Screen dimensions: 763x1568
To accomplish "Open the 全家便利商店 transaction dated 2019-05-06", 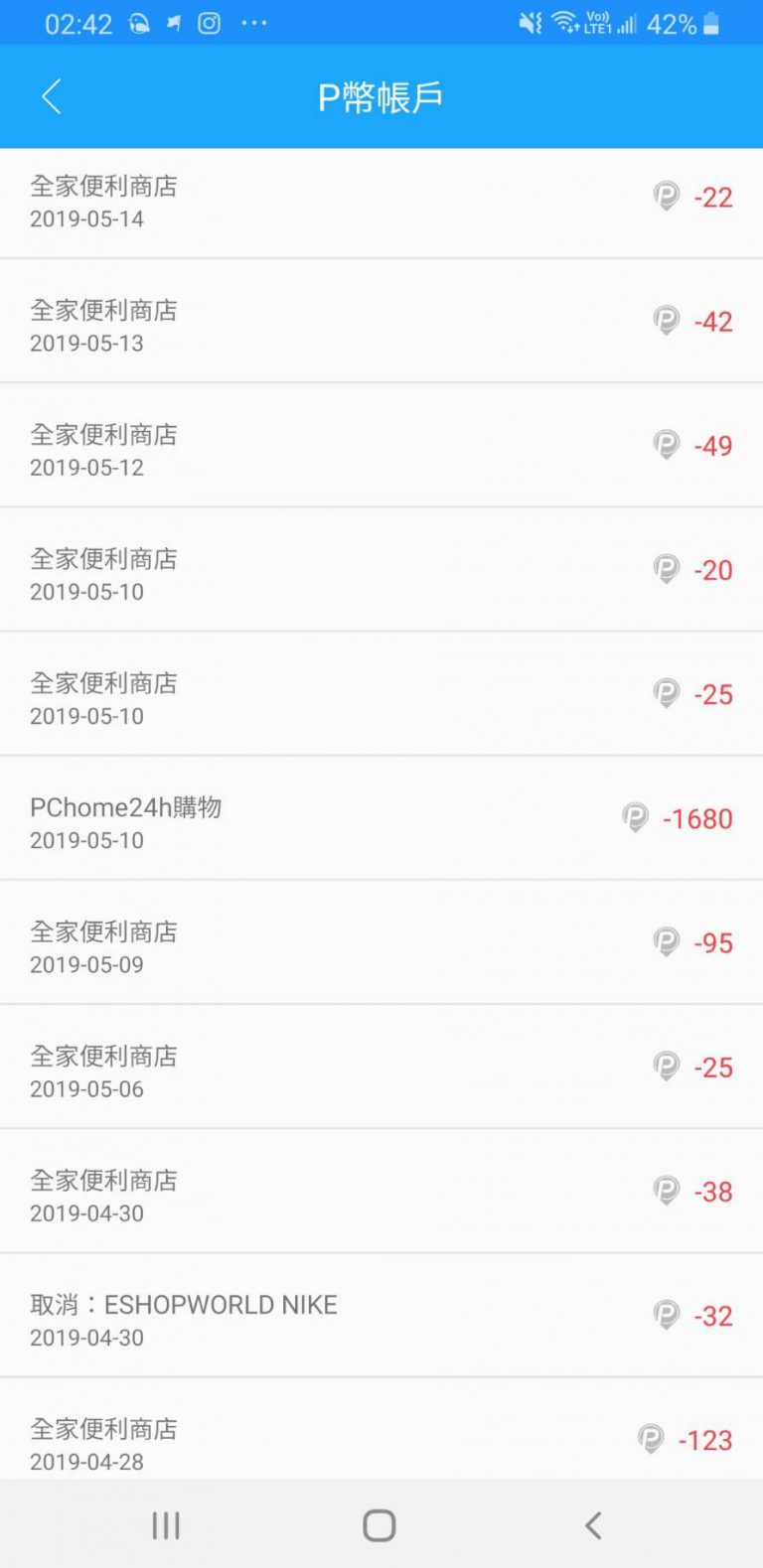I will [381, 1067].
